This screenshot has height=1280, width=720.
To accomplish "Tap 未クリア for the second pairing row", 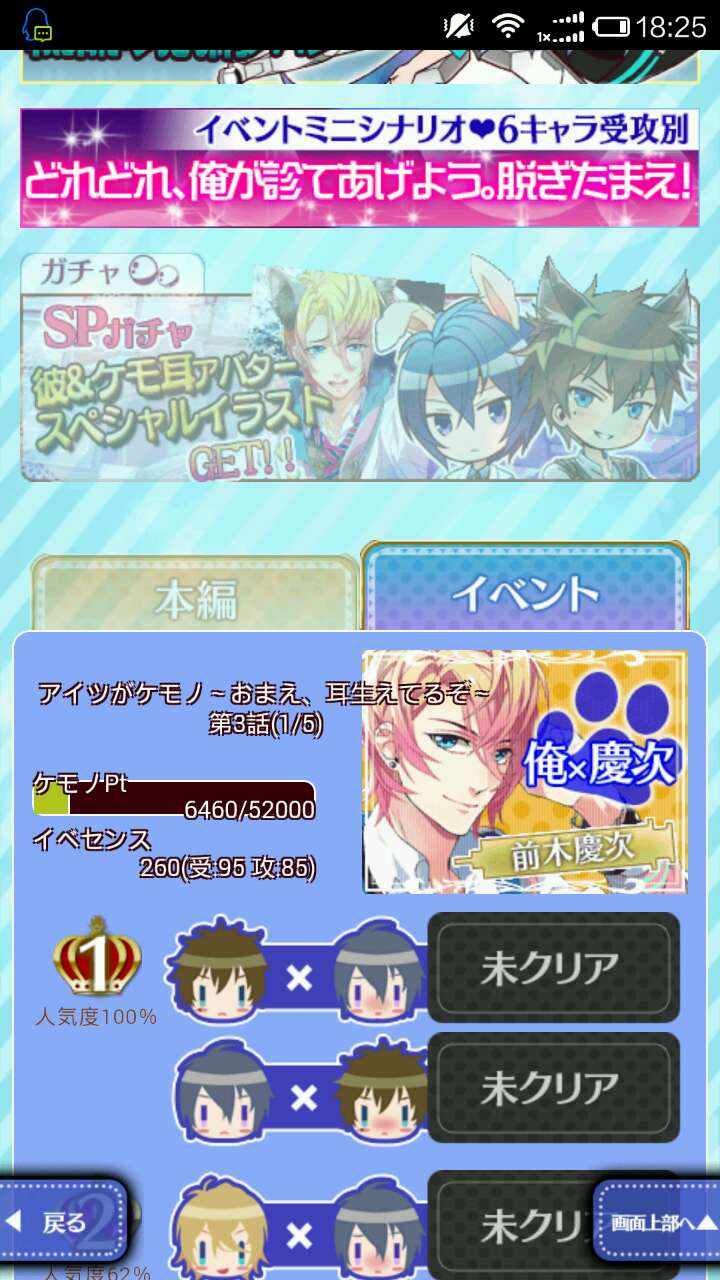I will coord(553,1087).
